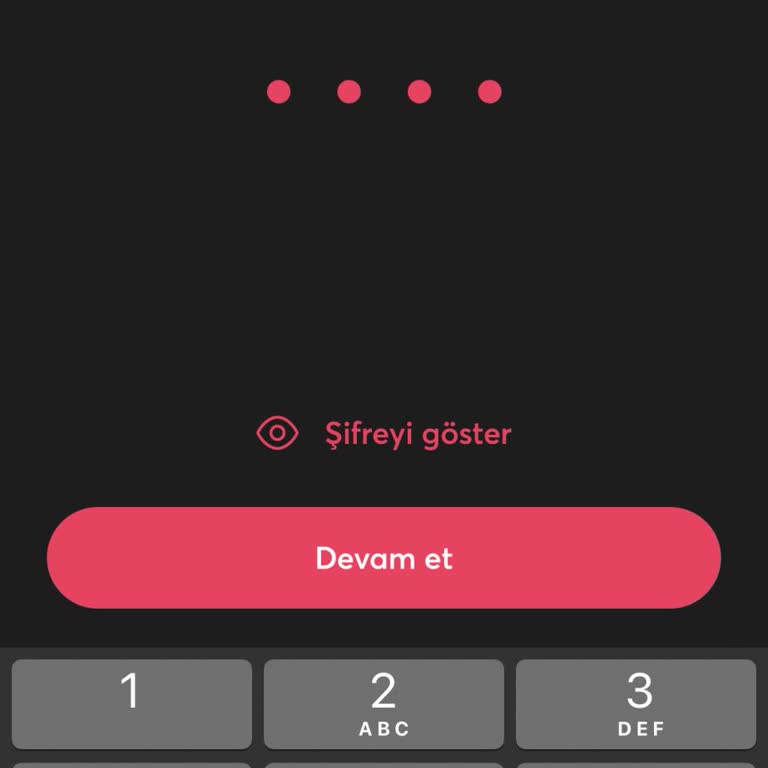This screenshot has height=768, width=768.
Task: Tap the 2 ABC key
Action: click(x=384, y=703)
